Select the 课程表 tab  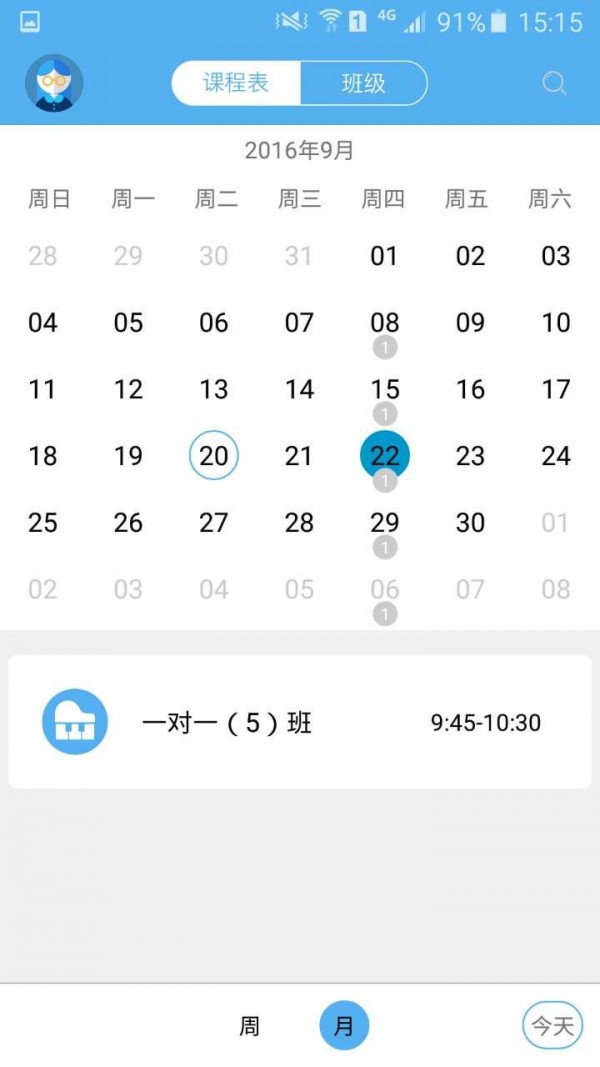(x=237, y=83)
